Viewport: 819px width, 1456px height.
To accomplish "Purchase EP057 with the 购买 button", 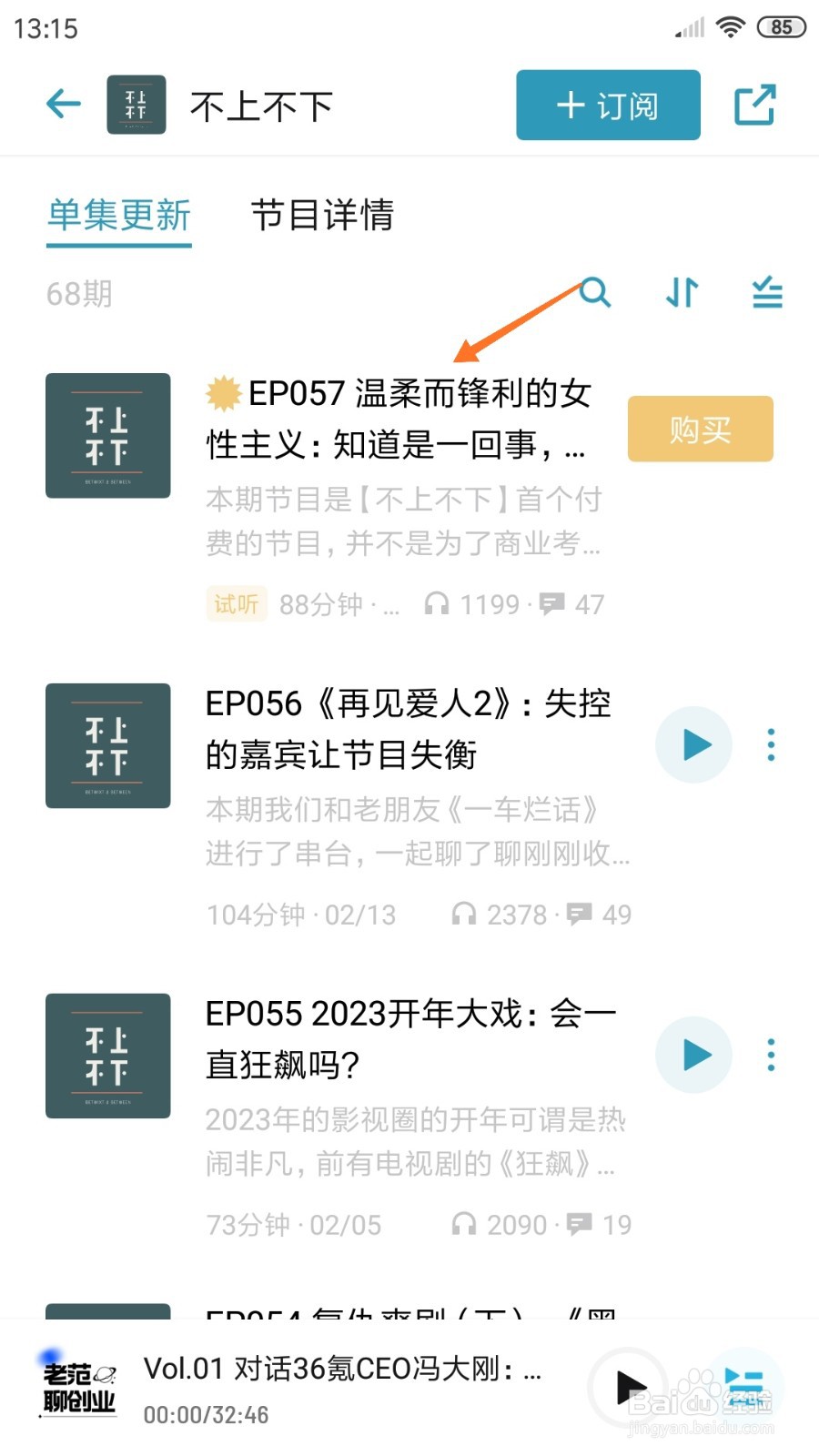I will pyautogui.click(x=700, y=430).
